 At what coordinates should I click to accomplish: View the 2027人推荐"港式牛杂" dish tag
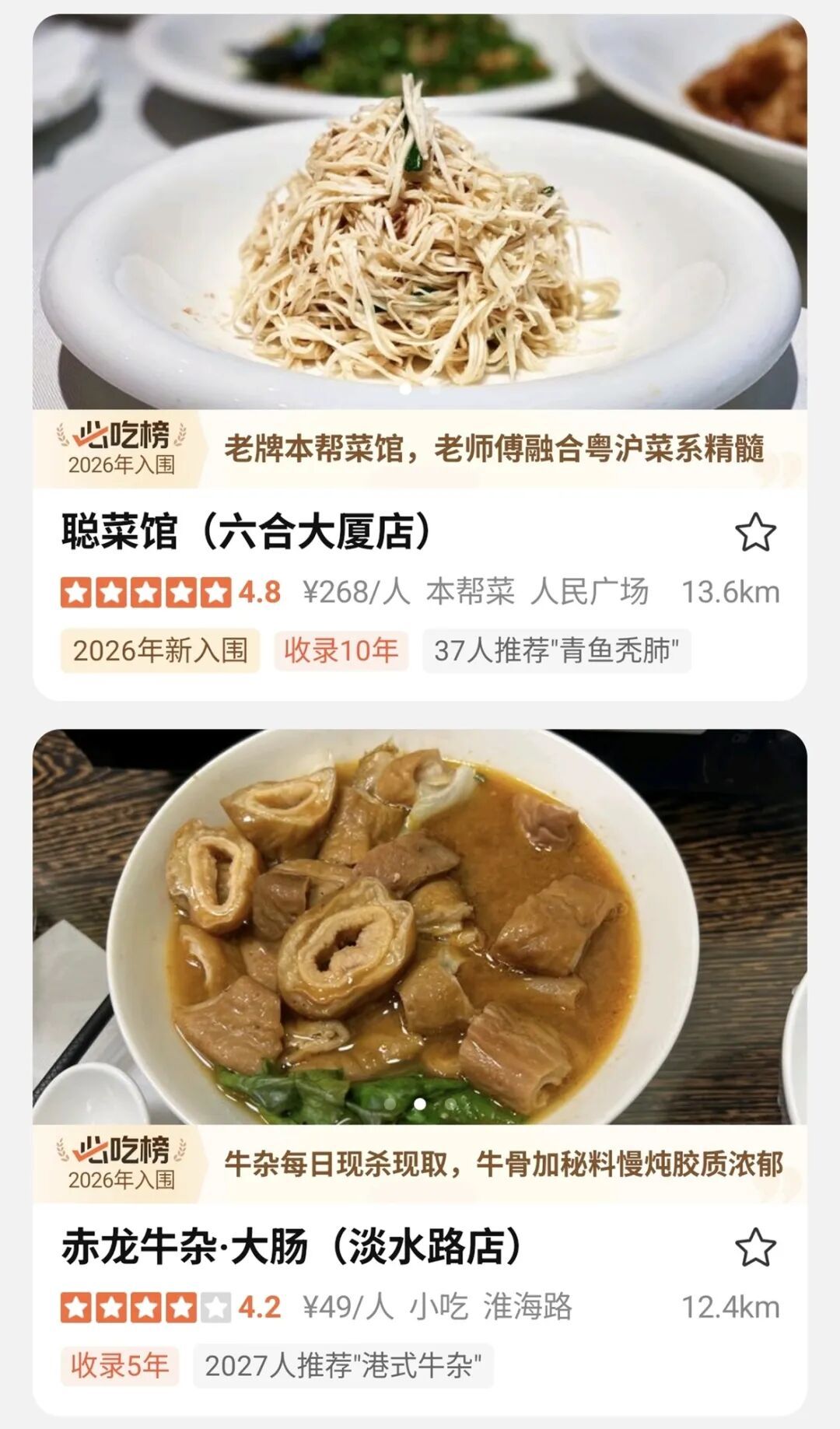343,1366
